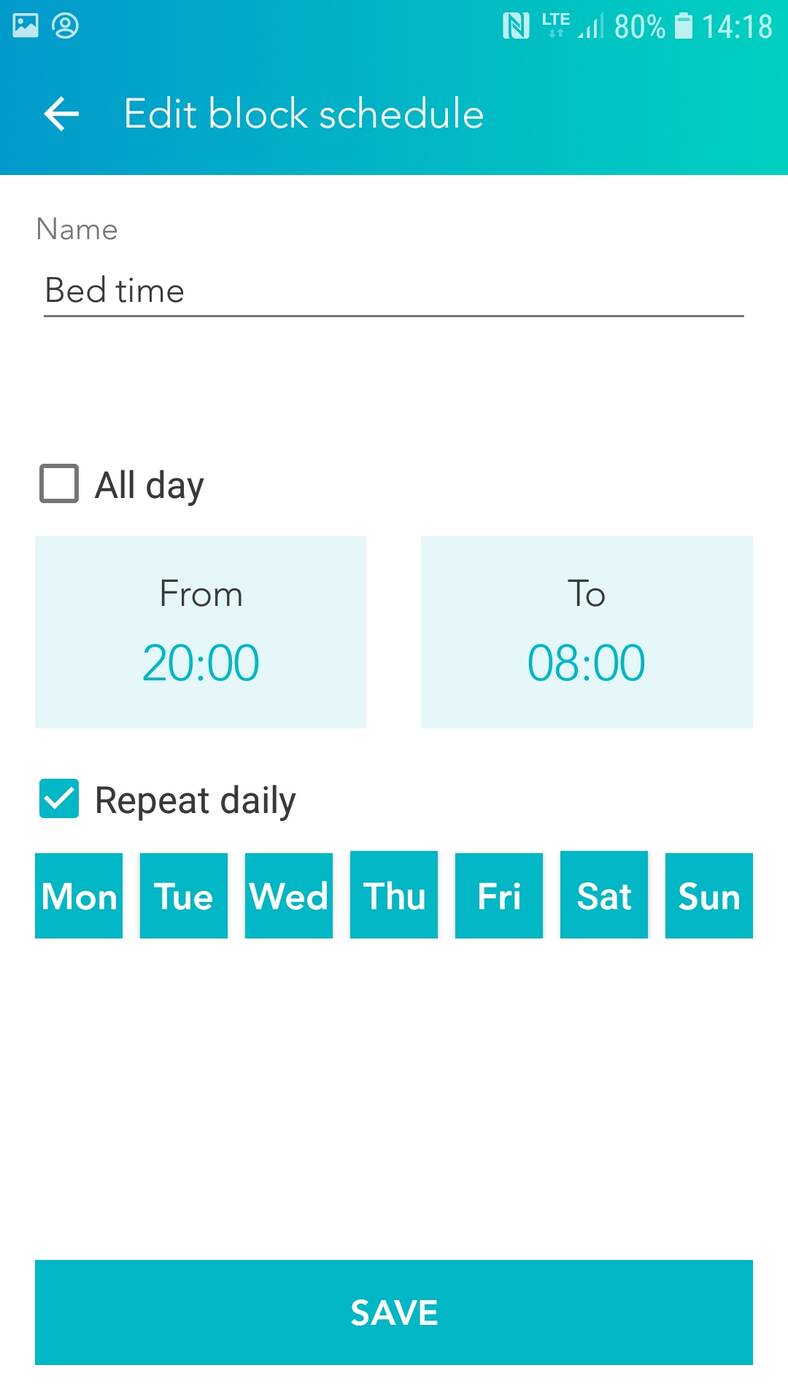Change the To time 08:00
This screenshot has height=1400, width=788.
(x=586, y=632)
